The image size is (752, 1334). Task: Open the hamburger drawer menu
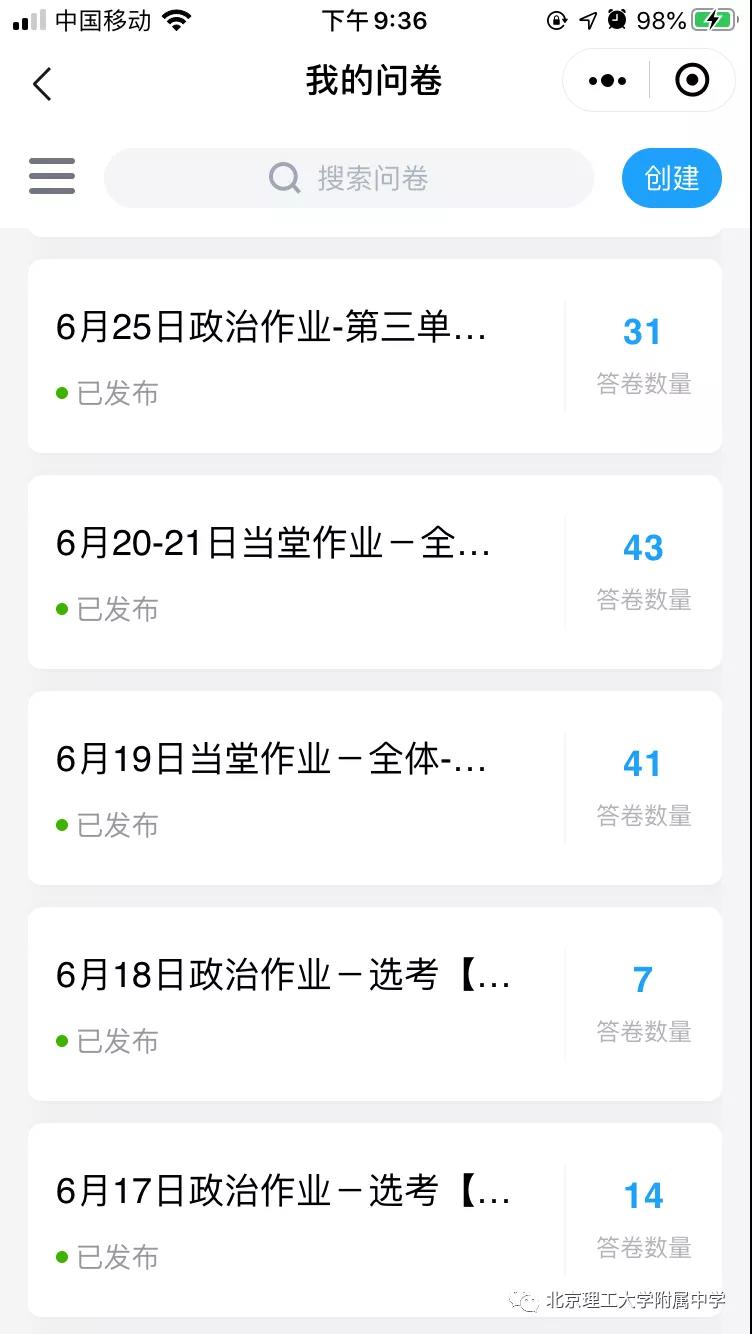click(52, 176)
